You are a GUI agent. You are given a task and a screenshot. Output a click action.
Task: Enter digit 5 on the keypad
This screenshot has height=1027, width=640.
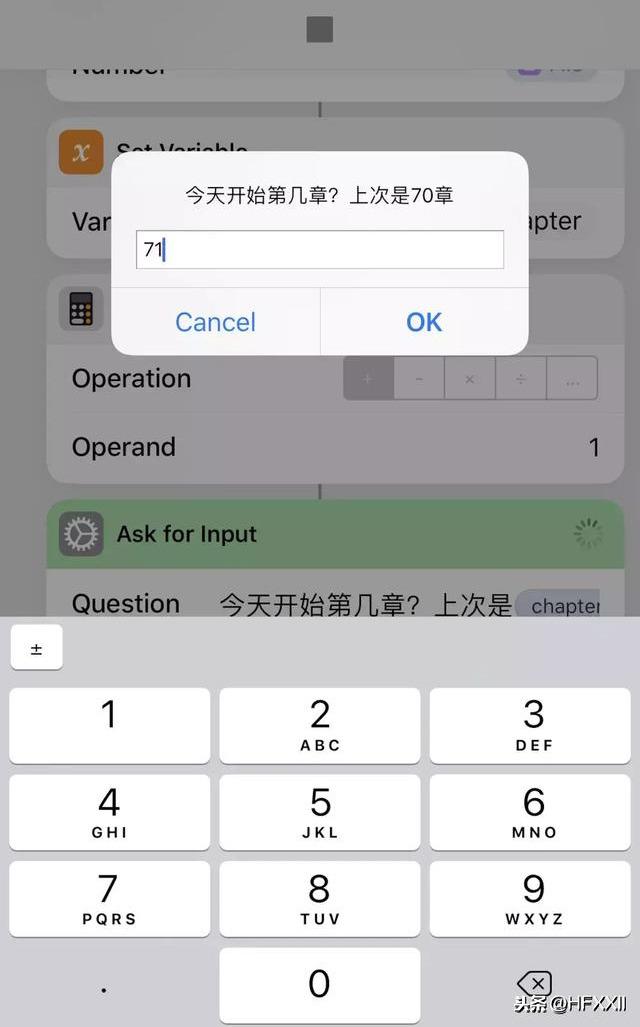320,812
